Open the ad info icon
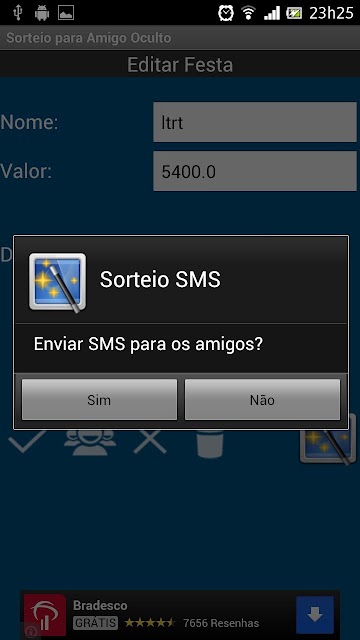 (31, 632)
